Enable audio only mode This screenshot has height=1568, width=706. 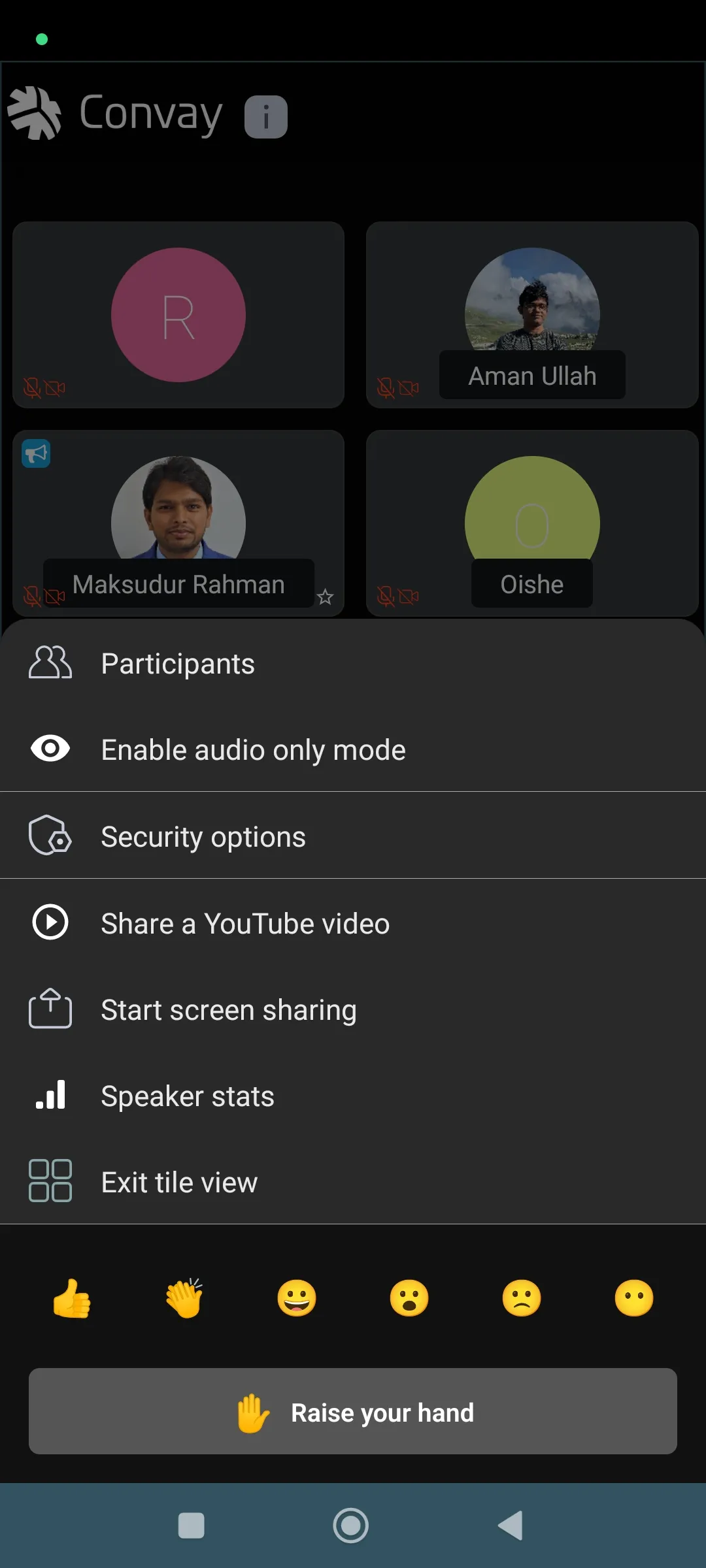(253, 749)
